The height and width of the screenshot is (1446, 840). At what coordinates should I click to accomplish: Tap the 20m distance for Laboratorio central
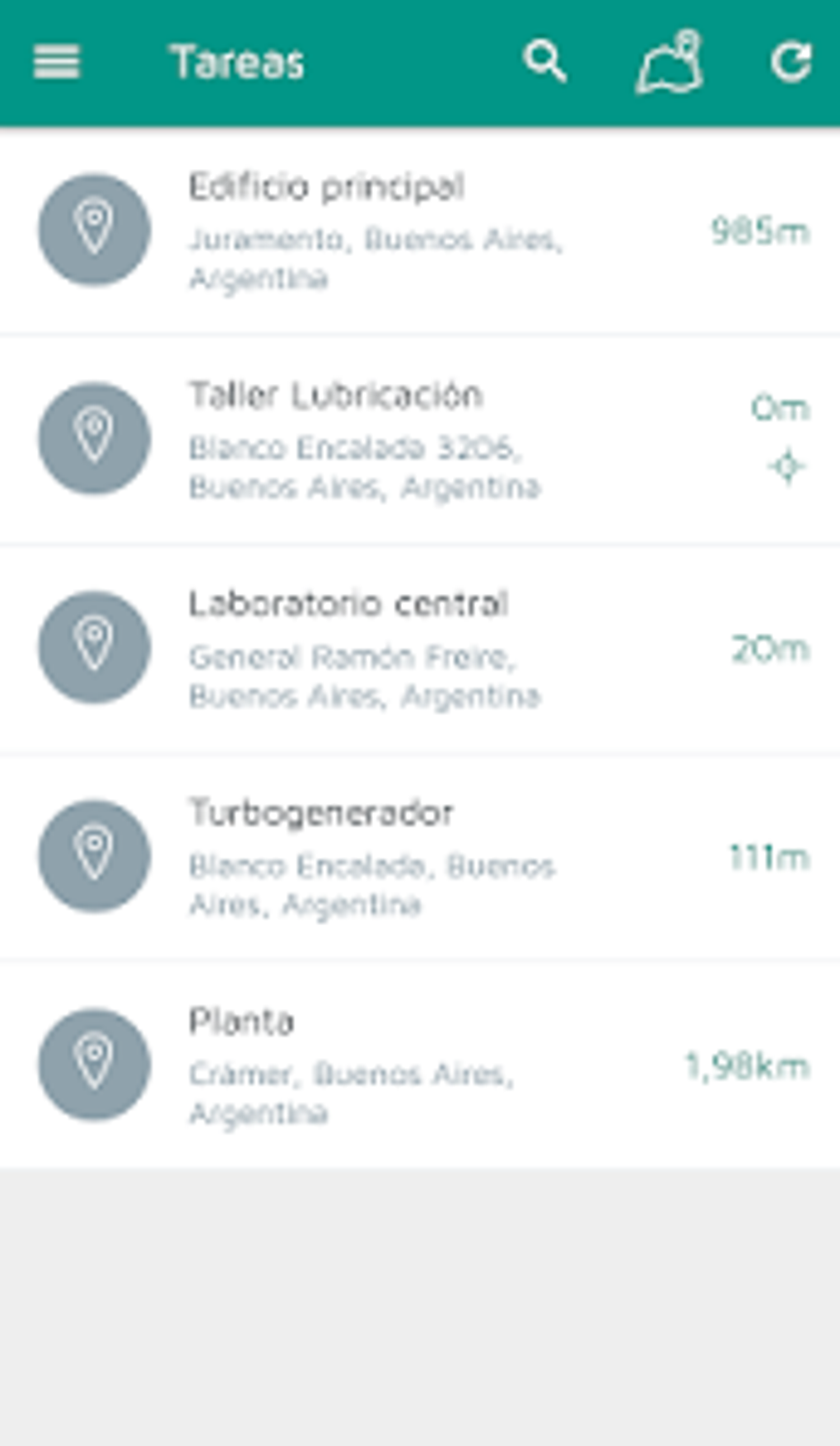click(x=771, y=648)
